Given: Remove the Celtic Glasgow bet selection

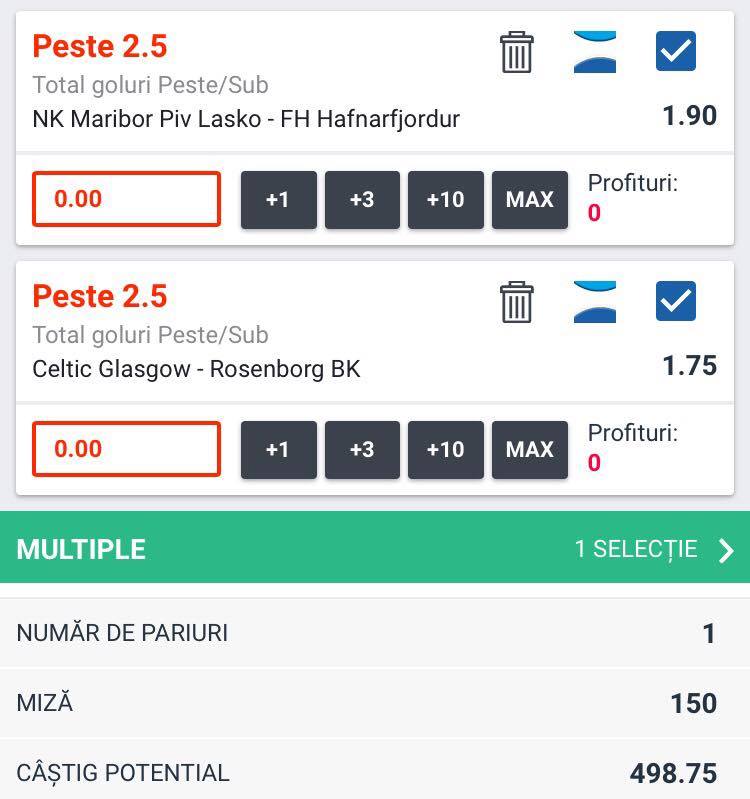Looking at the screenshot, I should click(517, 302).
